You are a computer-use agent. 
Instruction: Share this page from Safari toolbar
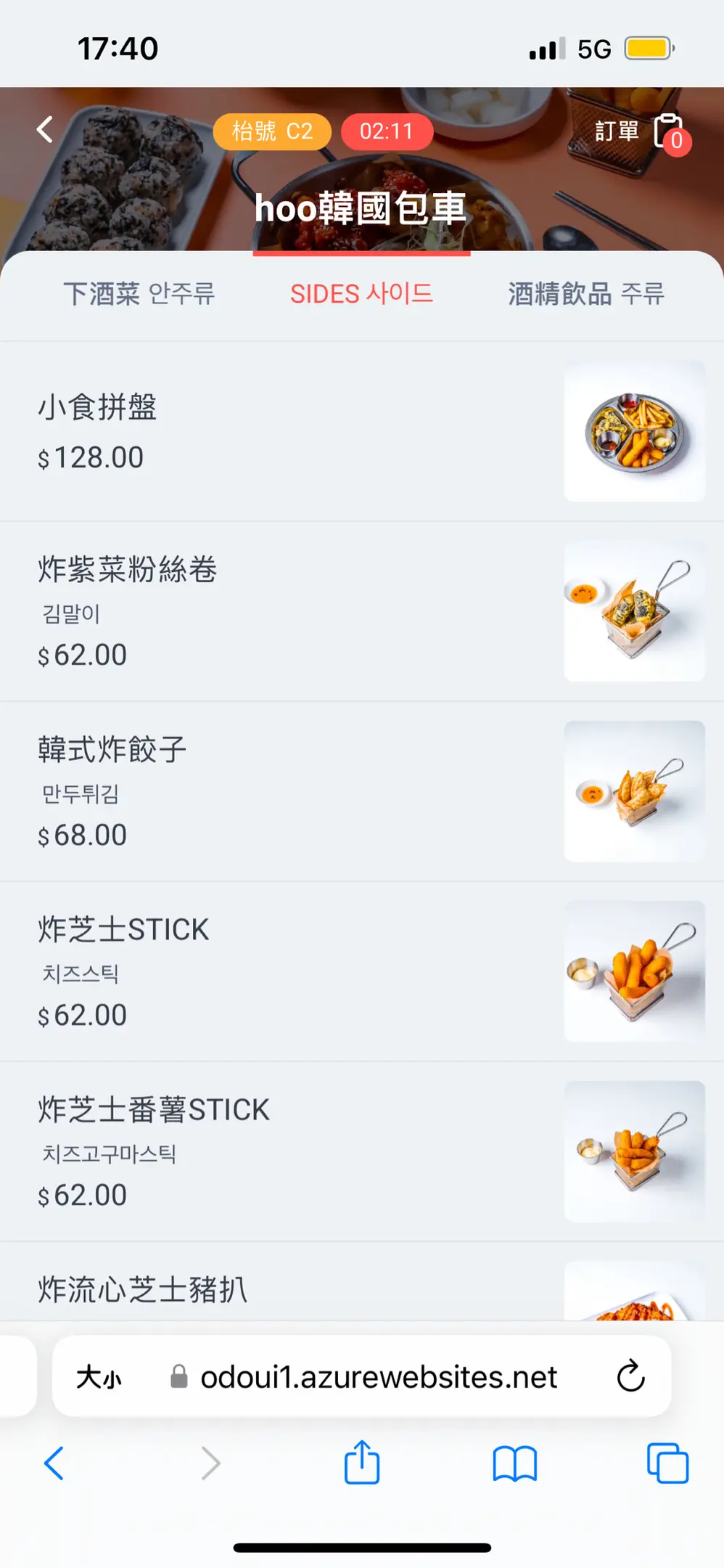click(362, 1462)
